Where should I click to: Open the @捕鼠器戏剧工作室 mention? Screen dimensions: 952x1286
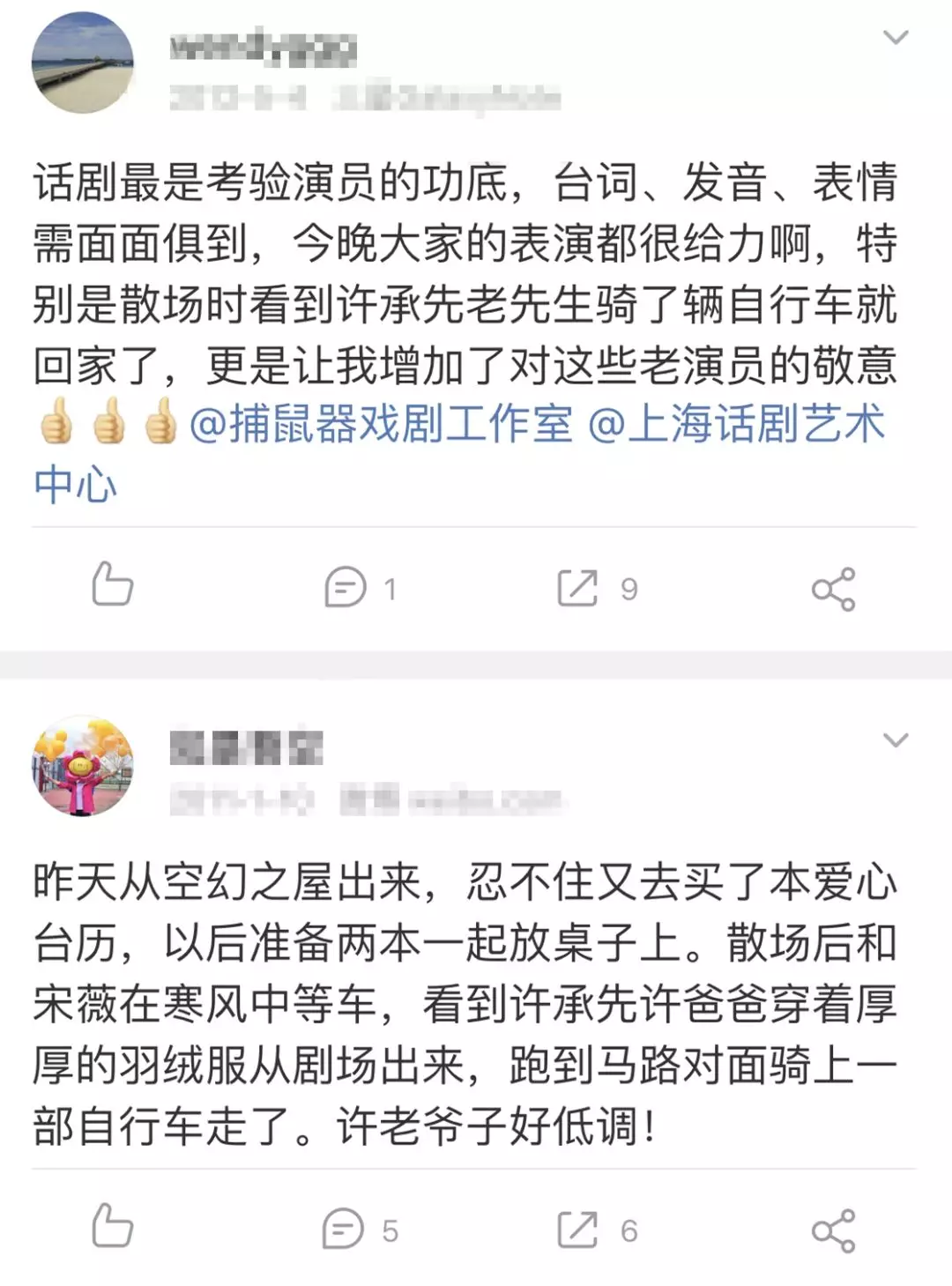(381, 424)
